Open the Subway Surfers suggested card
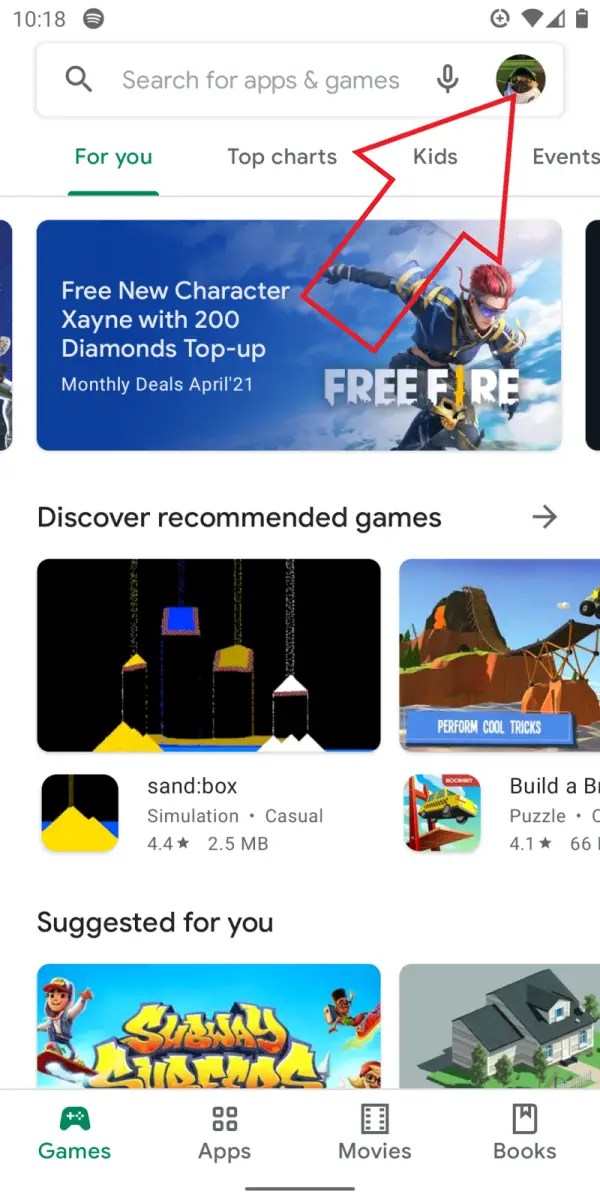Viewport: 600px width, 1200px height. click(208, 1025)
